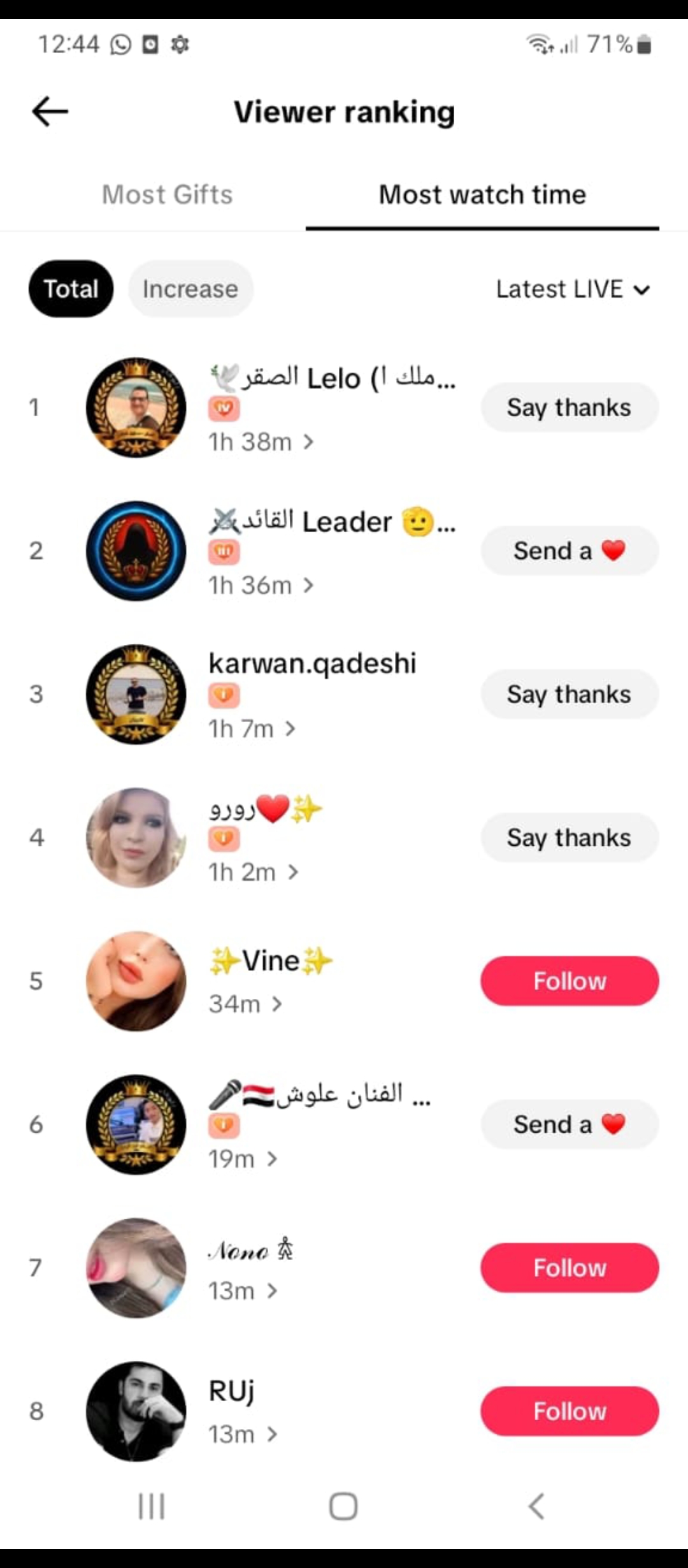Select the Most watch time tab
688x1568 pixels.
point(482,194)
